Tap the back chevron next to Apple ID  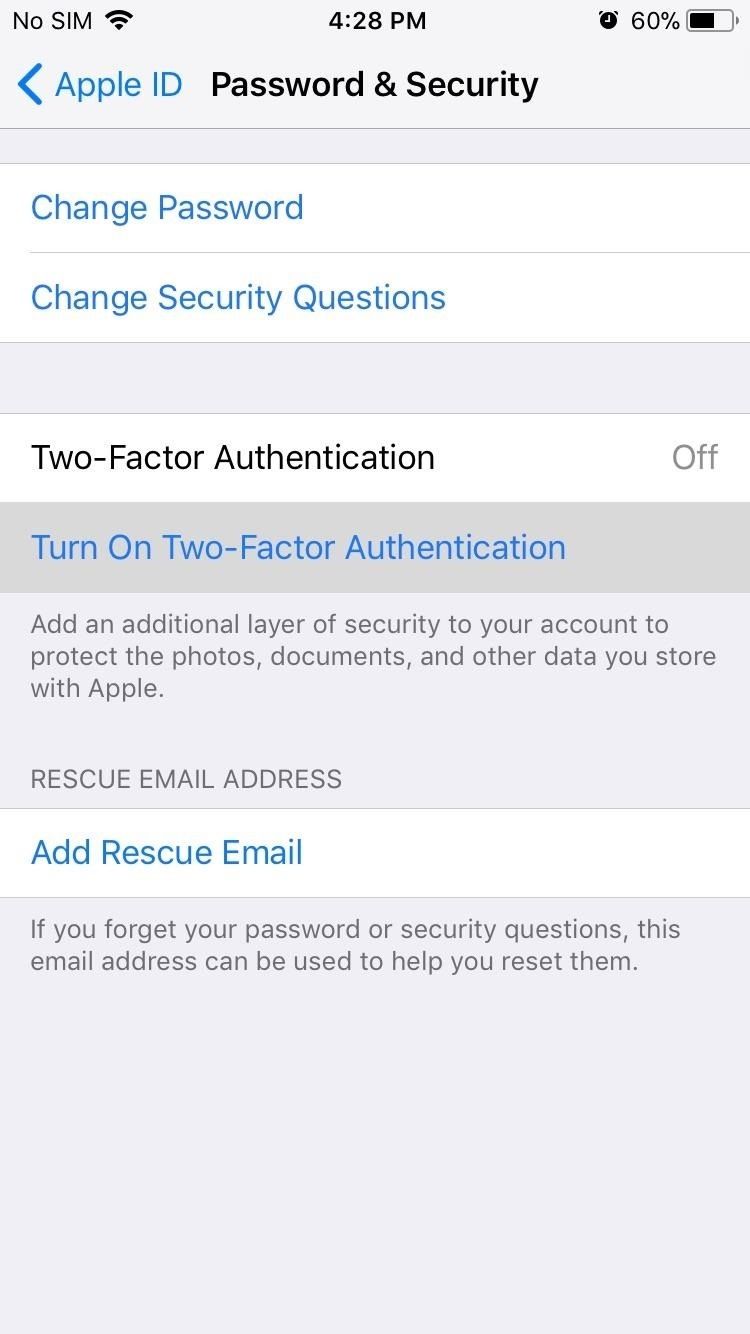pos(30,84)
